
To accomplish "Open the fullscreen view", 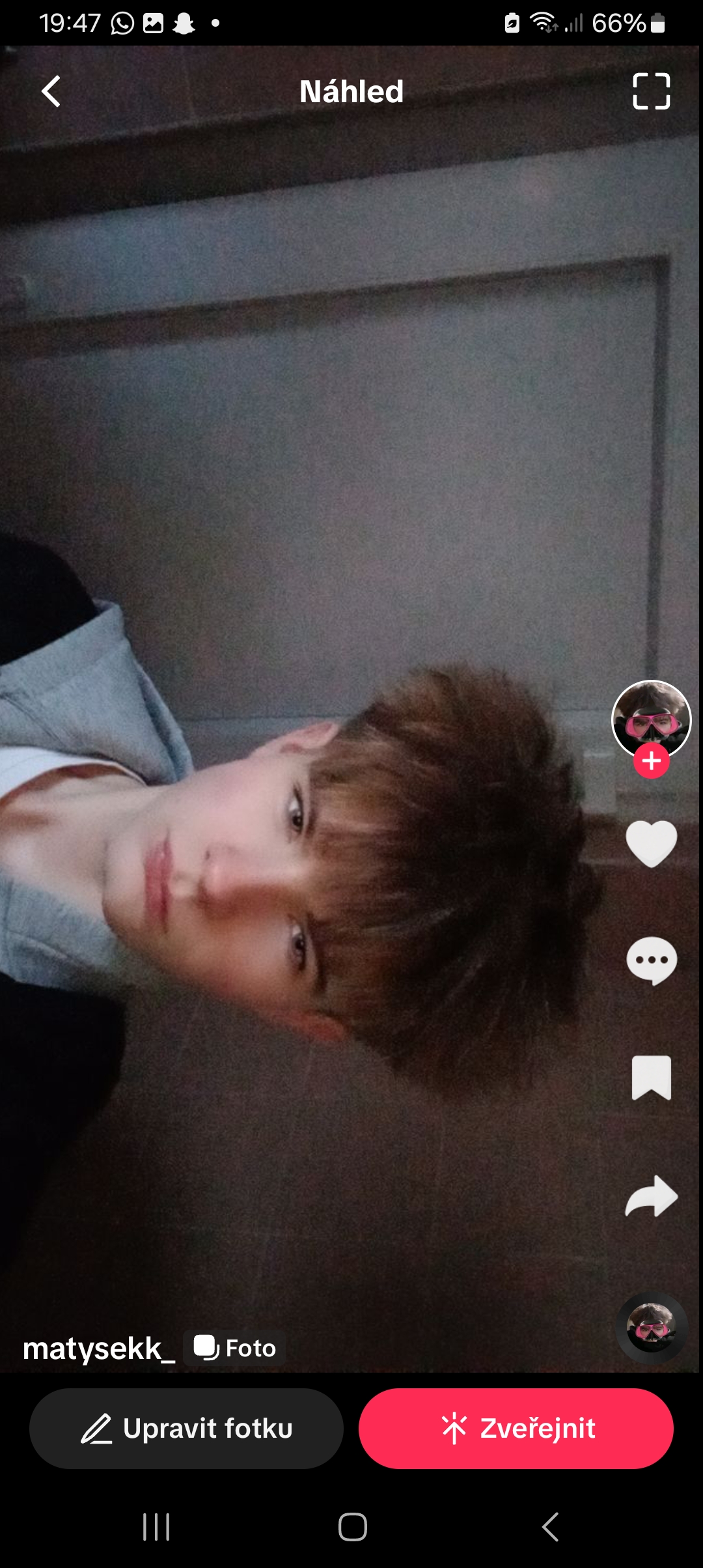I will [x=651, y=91].
